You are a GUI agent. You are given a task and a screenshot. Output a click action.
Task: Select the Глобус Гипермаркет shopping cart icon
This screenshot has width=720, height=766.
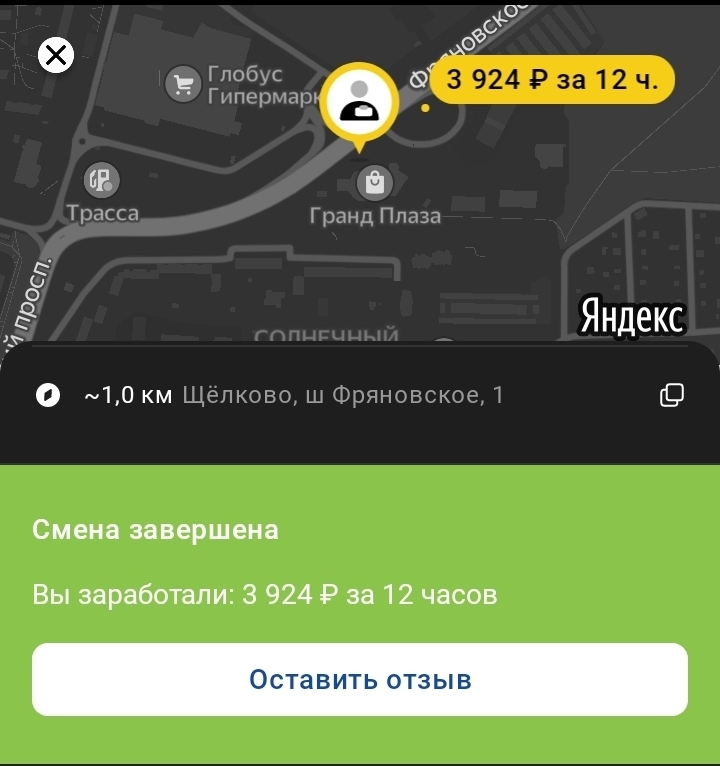pyautogui.click(x=182, y=81)
